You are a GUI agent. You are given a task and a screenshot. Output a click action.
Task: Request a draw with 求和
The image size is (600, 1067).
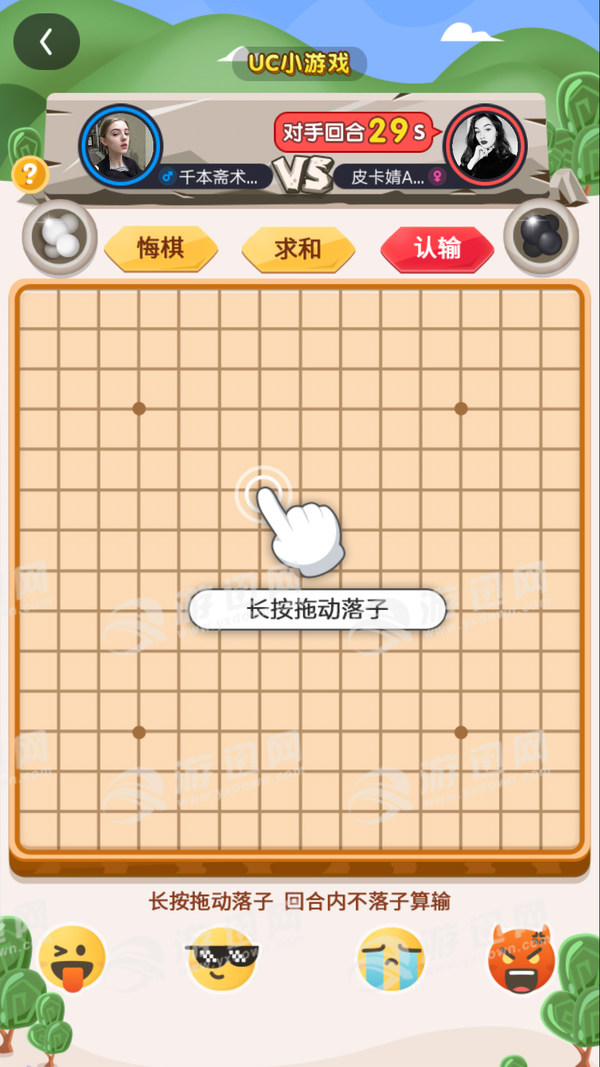[x=298, y=249]
